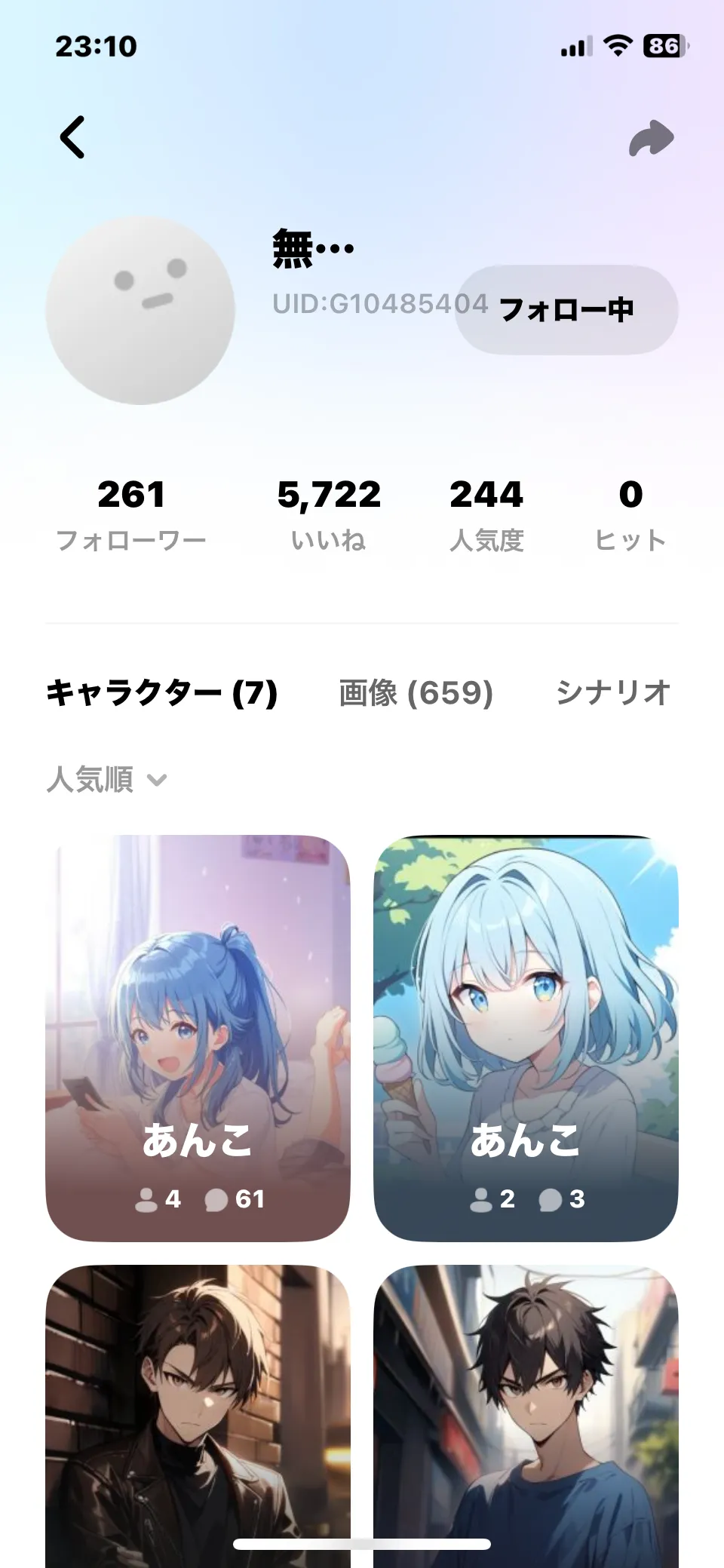Open the blue shirt character card
Viewport: 724px width, 1568px height.
tap(526, 1410)
